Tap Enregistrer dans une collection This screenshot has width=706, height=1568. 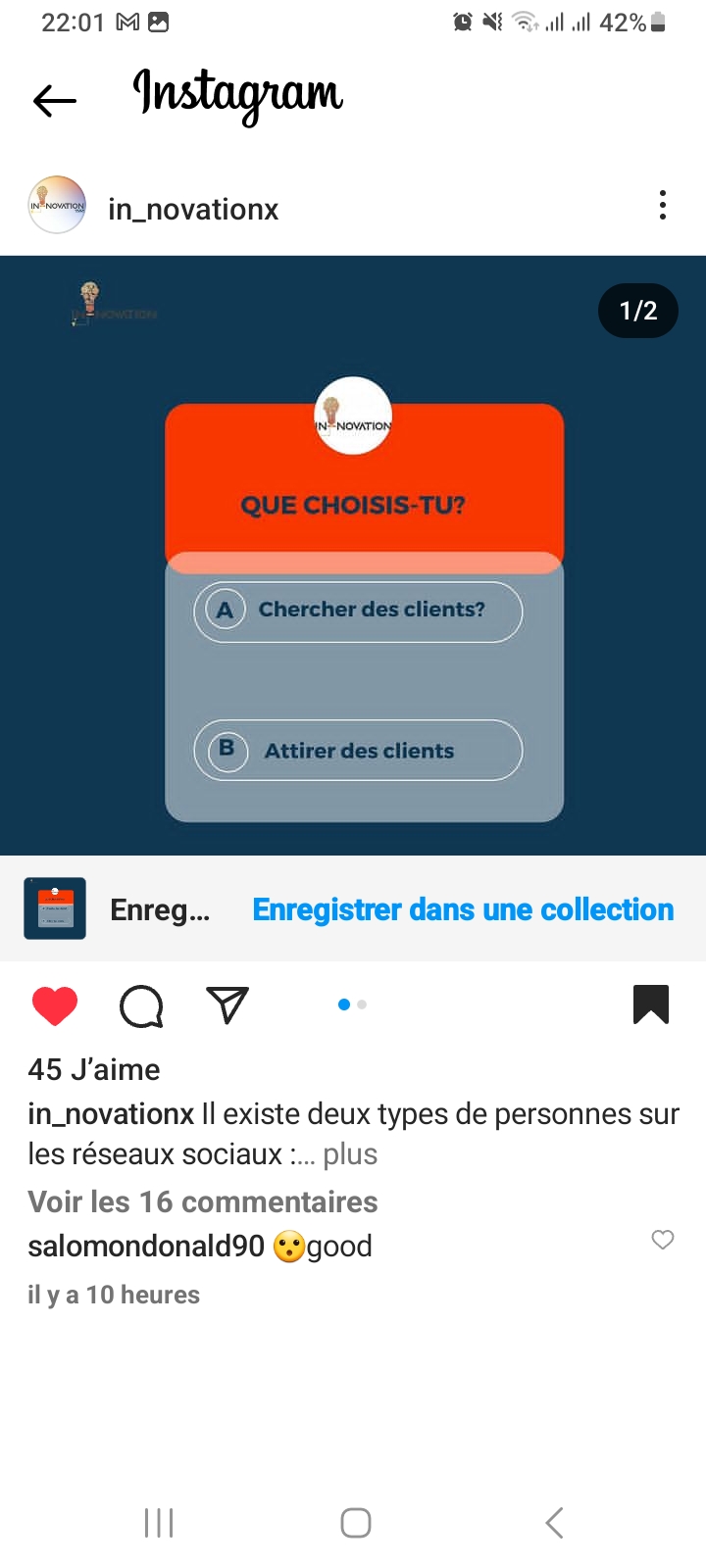tap(463, 909)
